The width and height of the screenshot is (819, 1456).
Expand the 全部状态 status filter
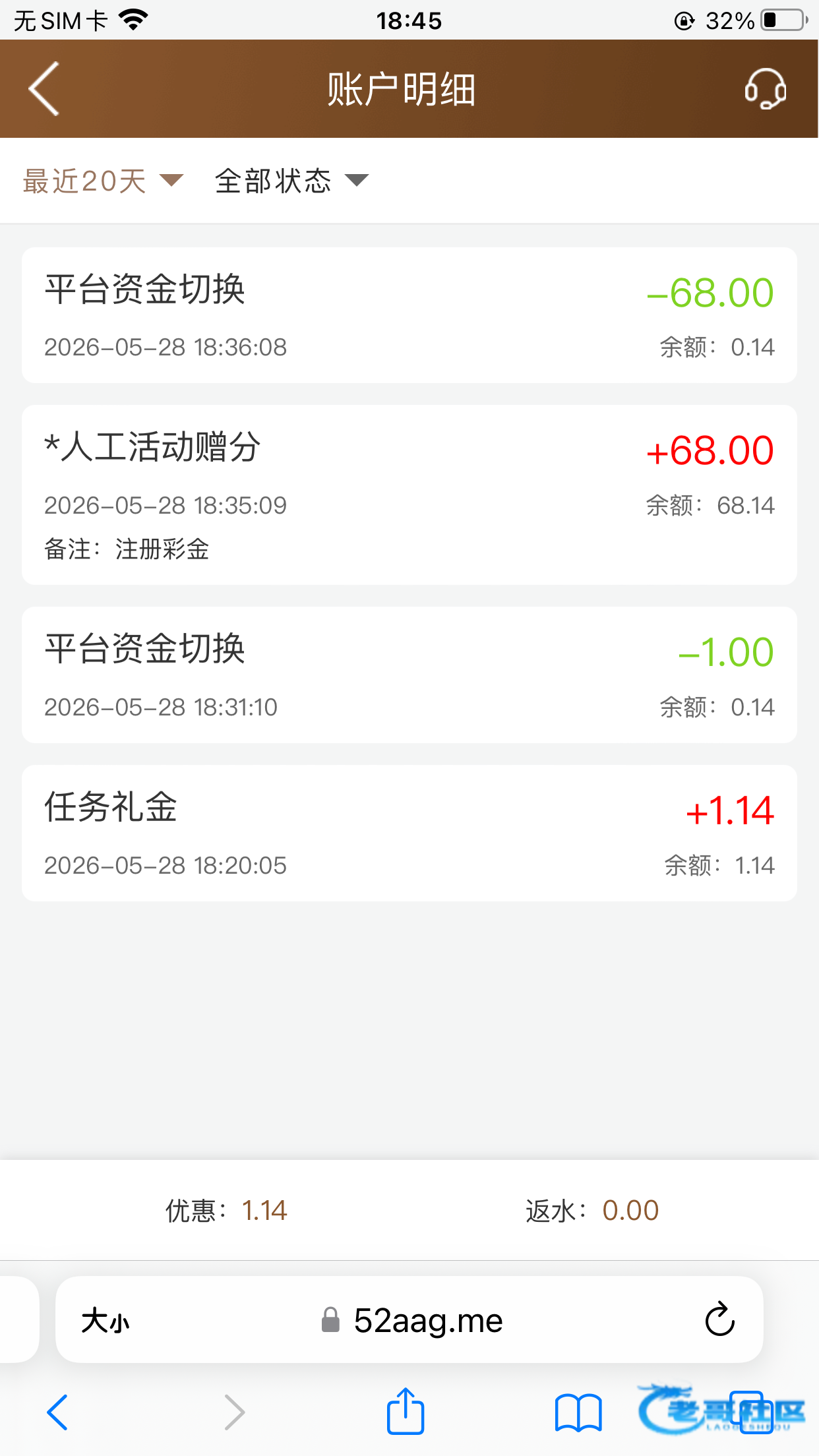click(x=291, y=181)
